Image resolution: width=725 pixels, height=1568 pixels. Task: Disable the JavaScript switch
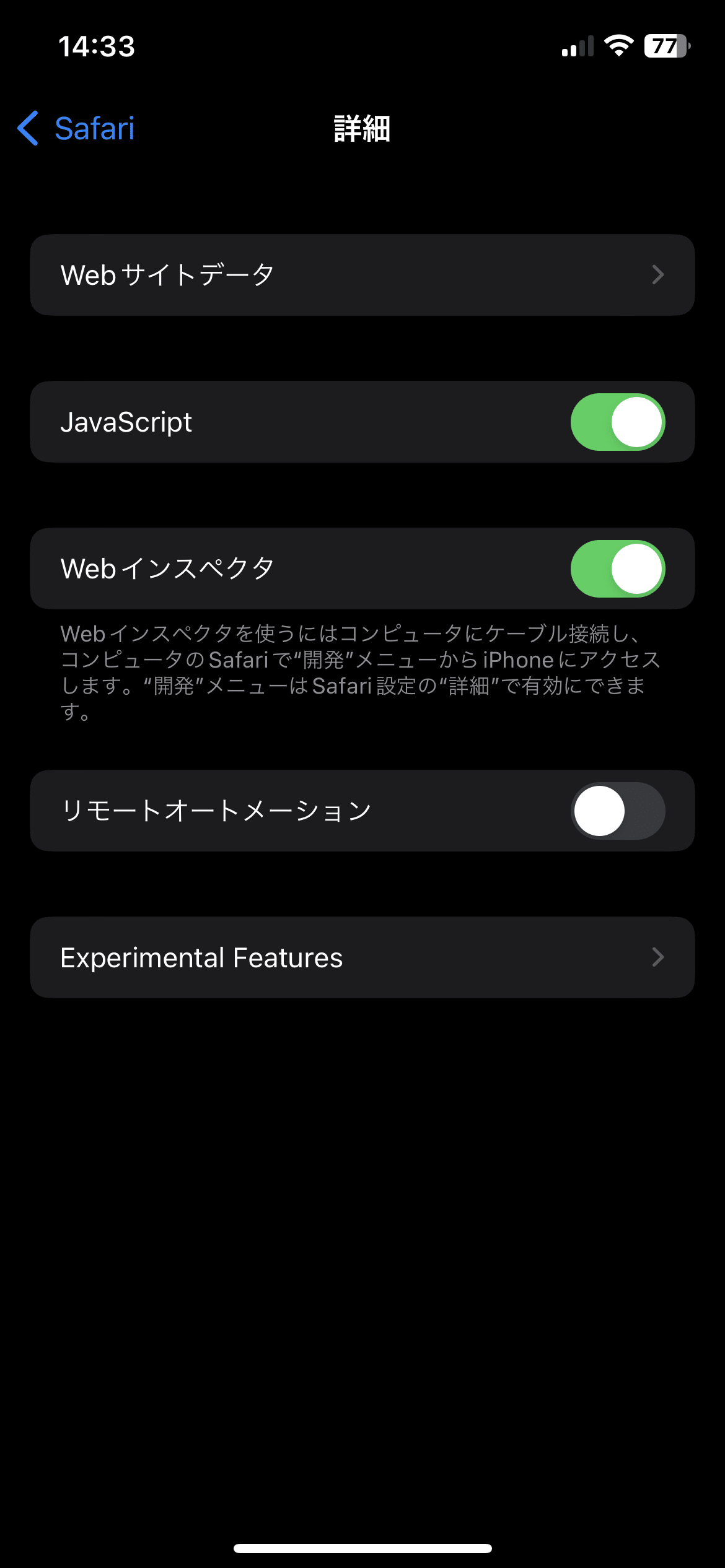point(618,422)
